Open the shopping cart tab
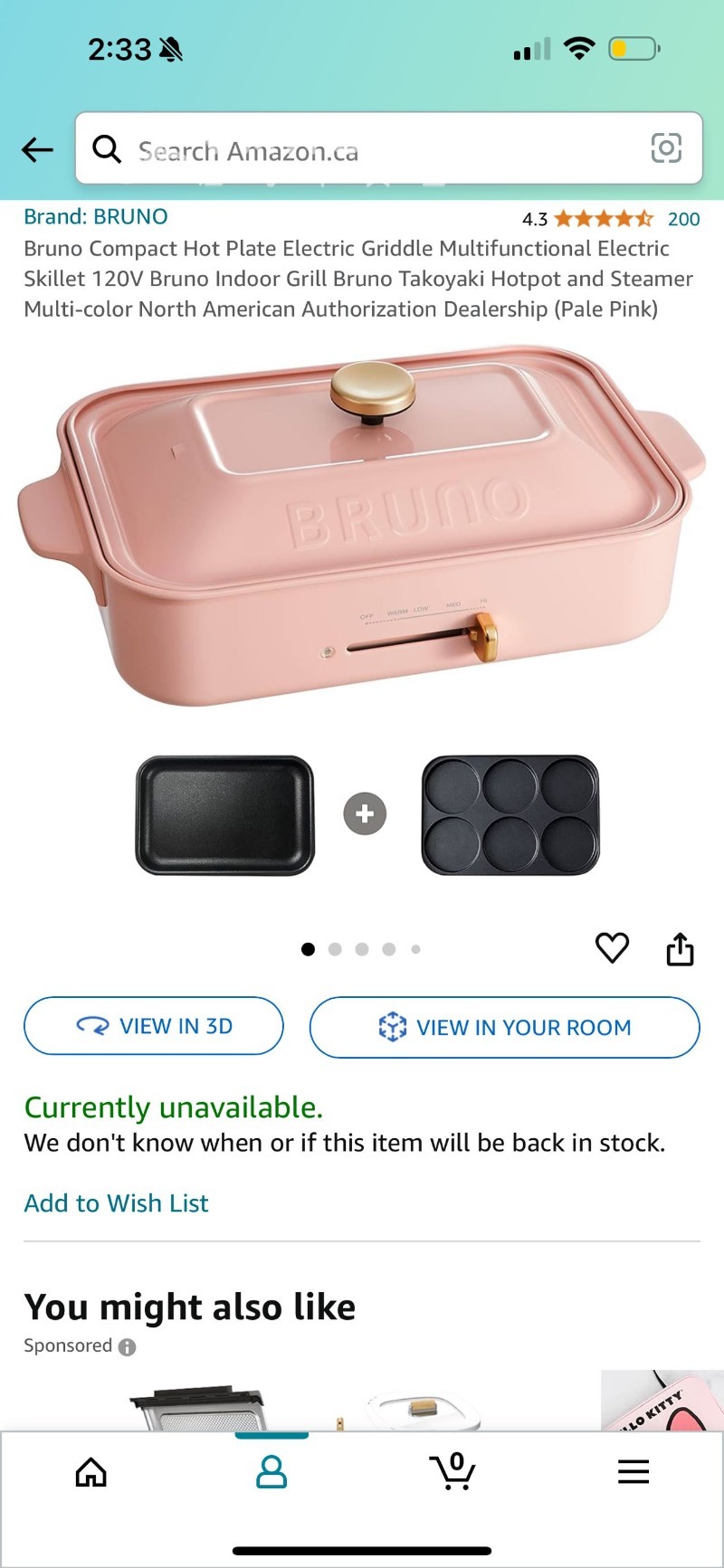This screenshot has height=1568, width=724. click(x=452, y=1472)
